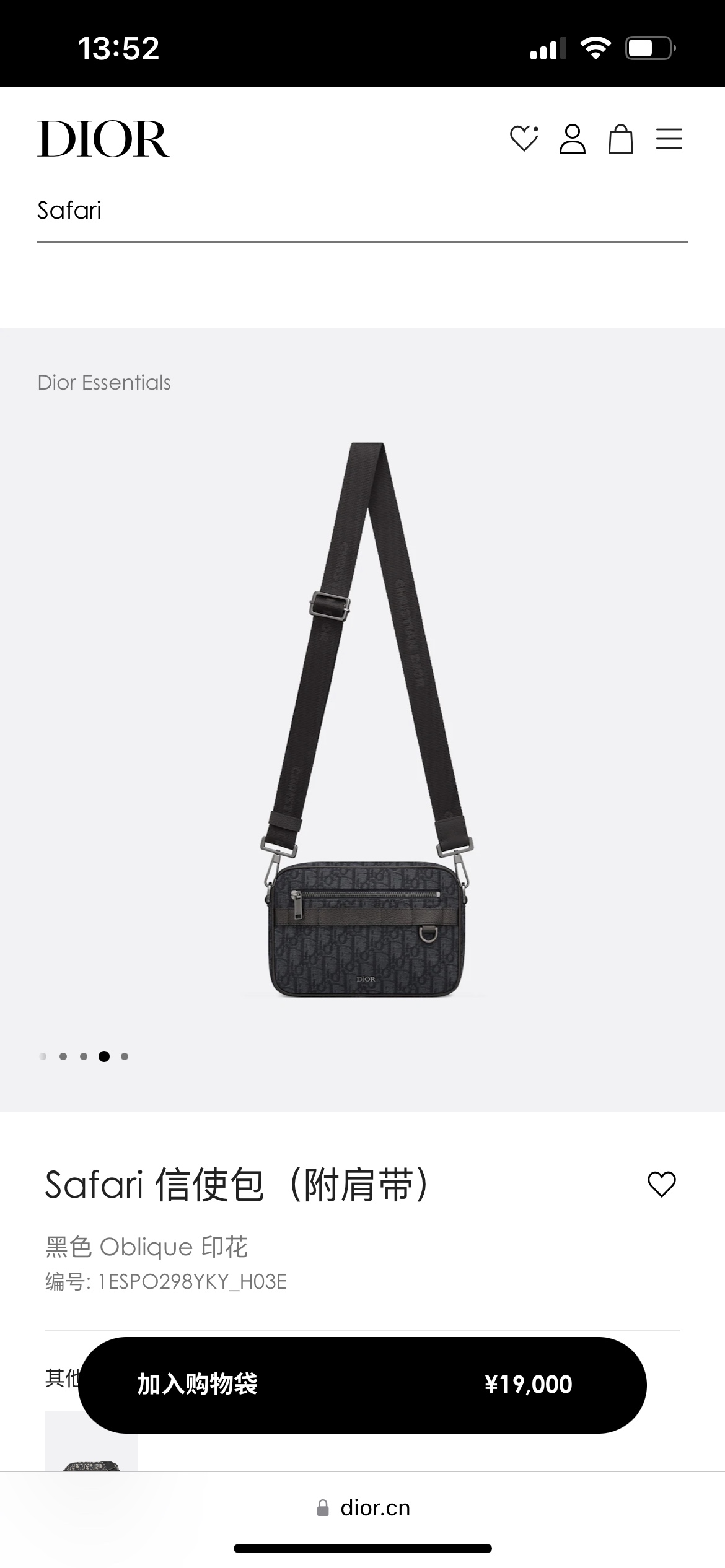Tap the dior.cn address bar
725x1568 pixels.
[x=363, y=1508]
